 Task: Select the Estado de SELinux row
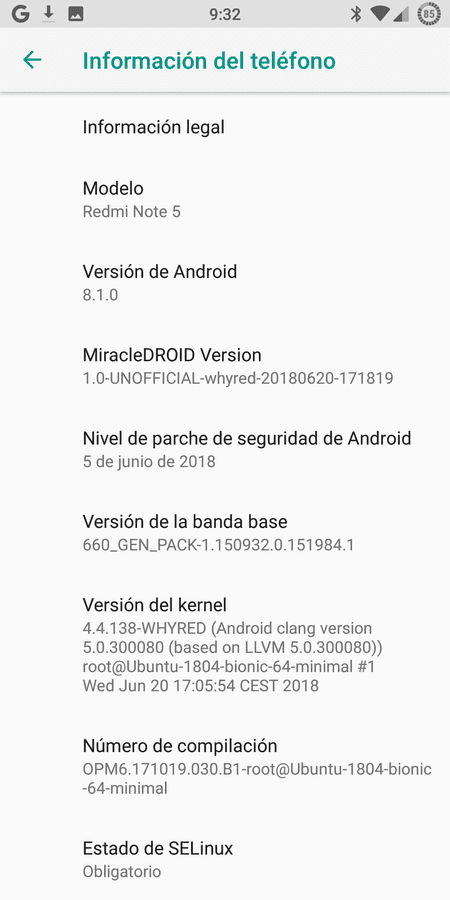(225, 859)
